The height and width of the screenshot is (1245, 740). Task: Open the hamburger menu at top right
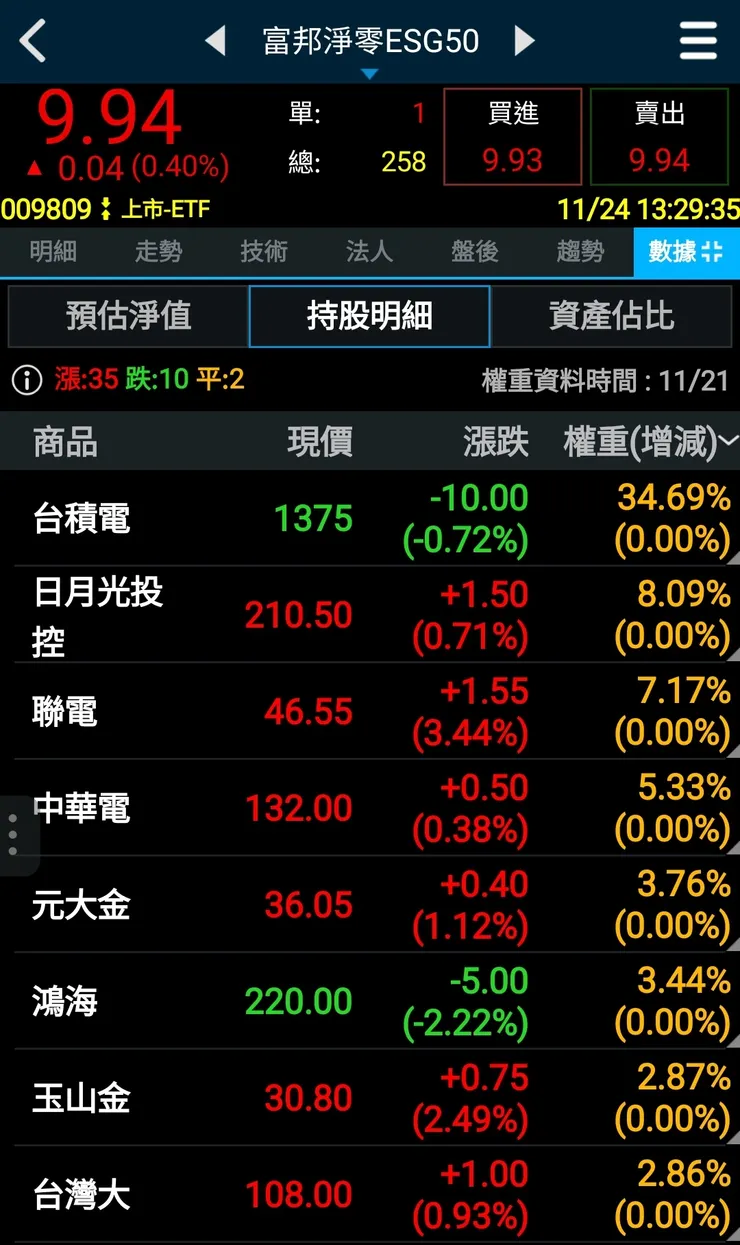tap(697, 40)
